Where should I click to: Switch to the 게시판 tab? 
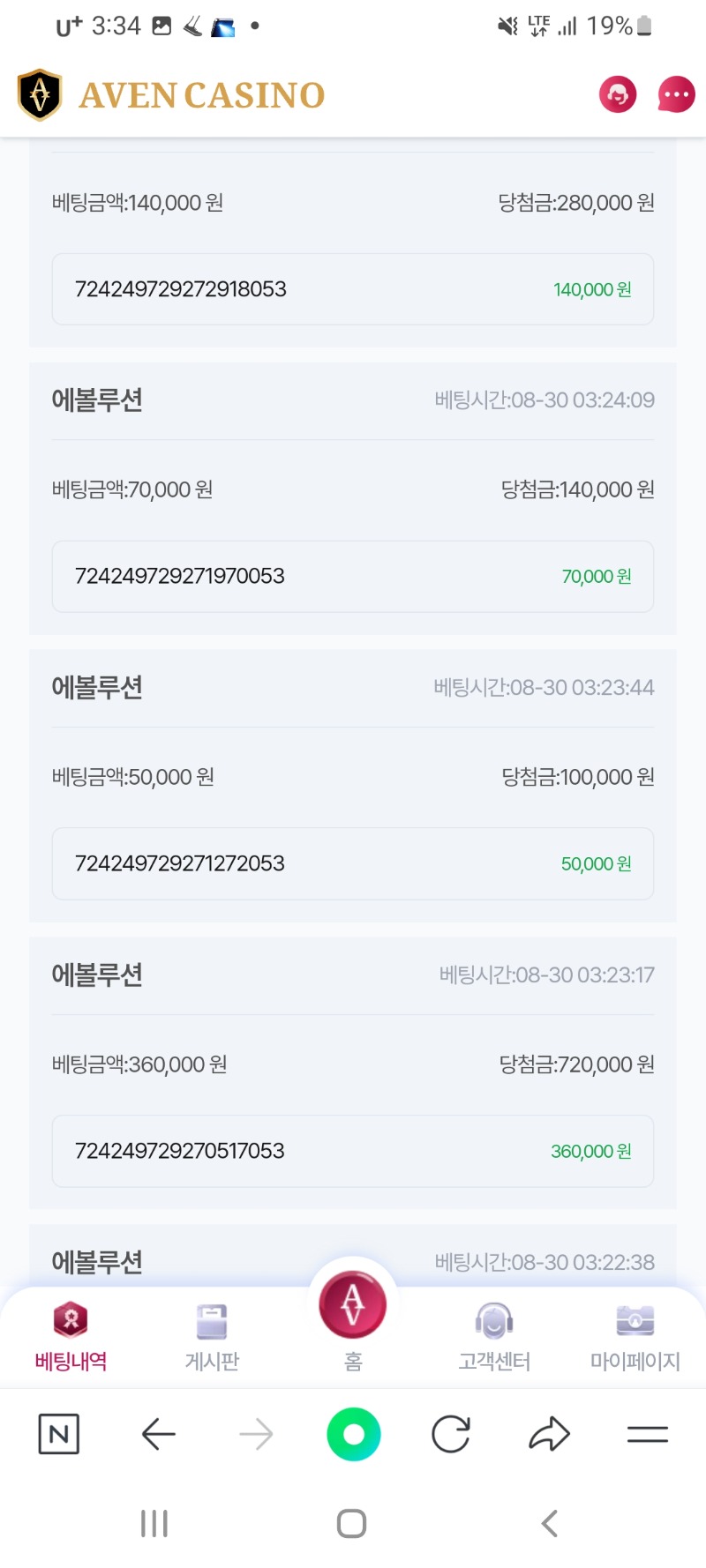click(212, 1337)
